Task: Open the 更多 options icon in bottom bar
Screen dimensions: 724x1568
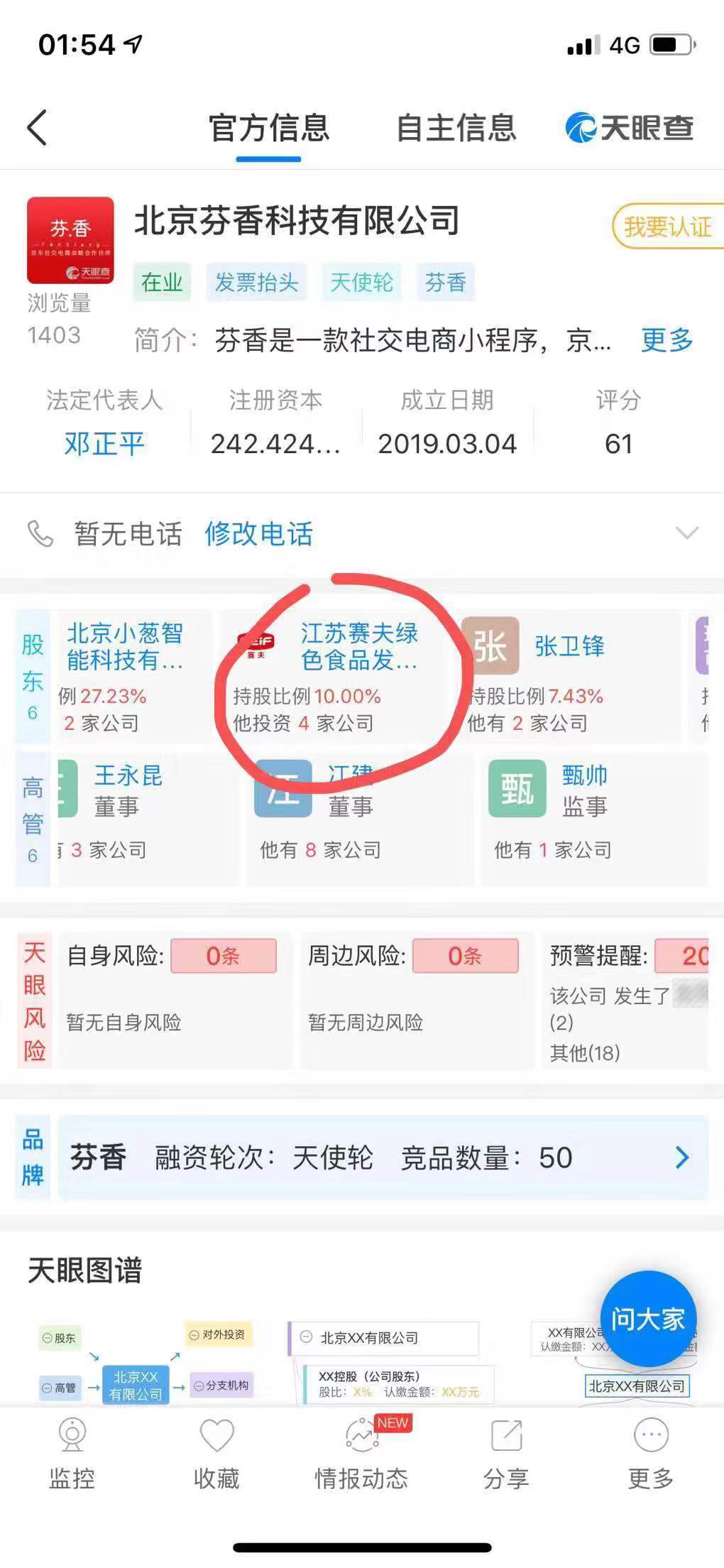Action: click(650, 1449)
